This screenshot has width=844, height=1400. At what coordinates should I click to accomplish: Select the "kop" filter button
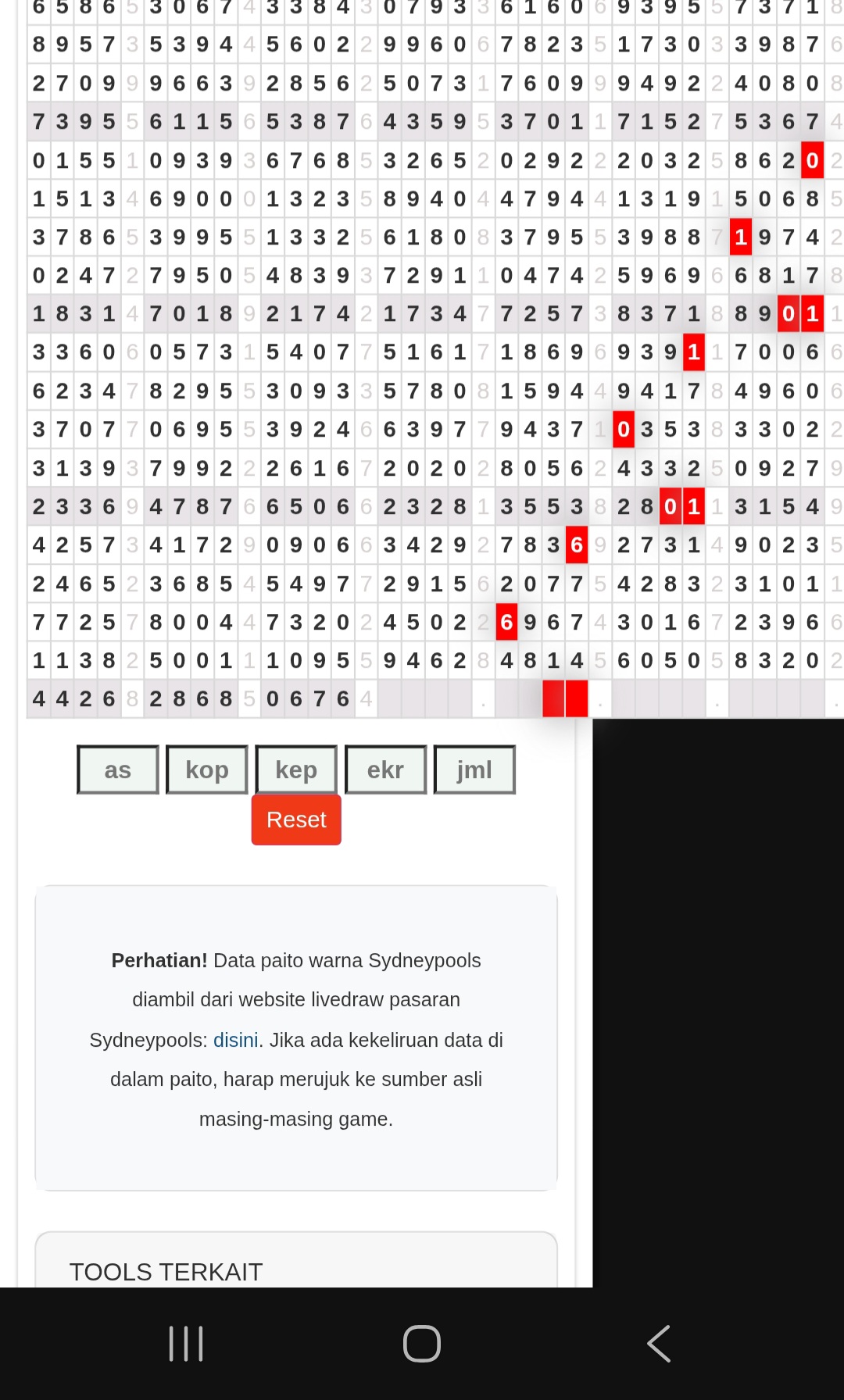point(207,770)
